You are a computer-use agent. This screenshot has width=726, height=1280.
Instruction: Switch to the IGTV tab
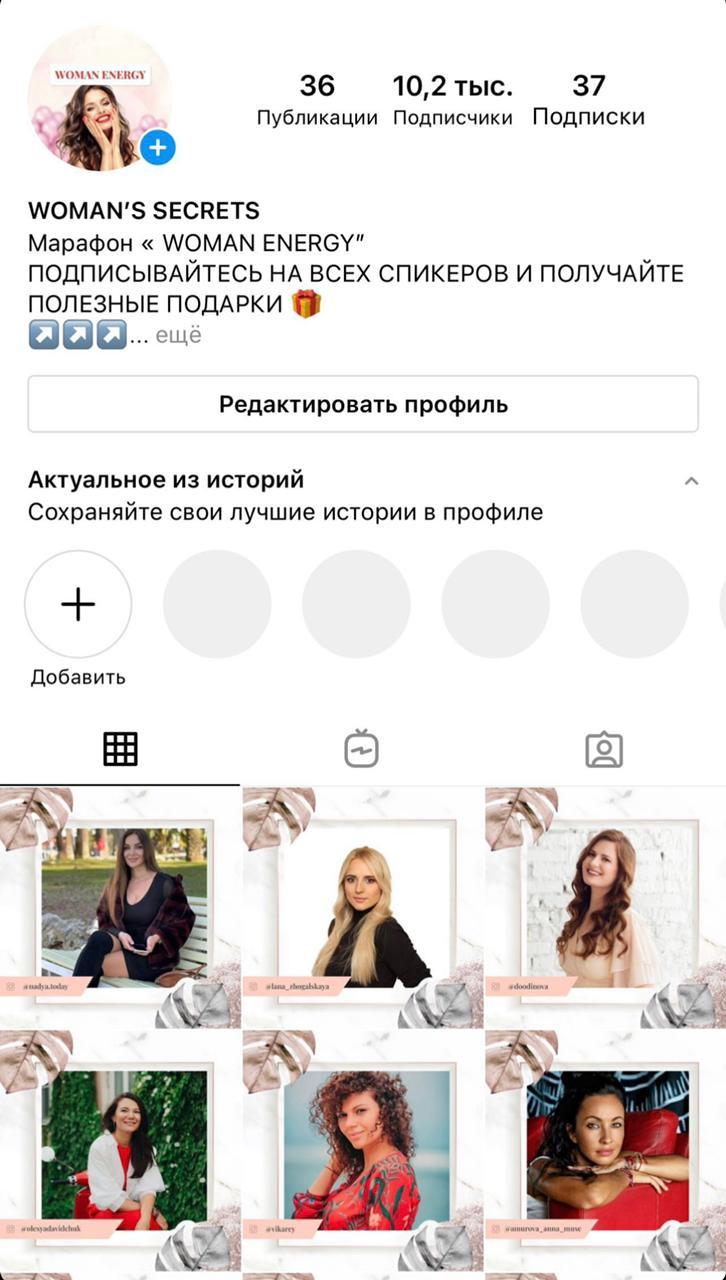pyautogui.click(x=361, y=749)
